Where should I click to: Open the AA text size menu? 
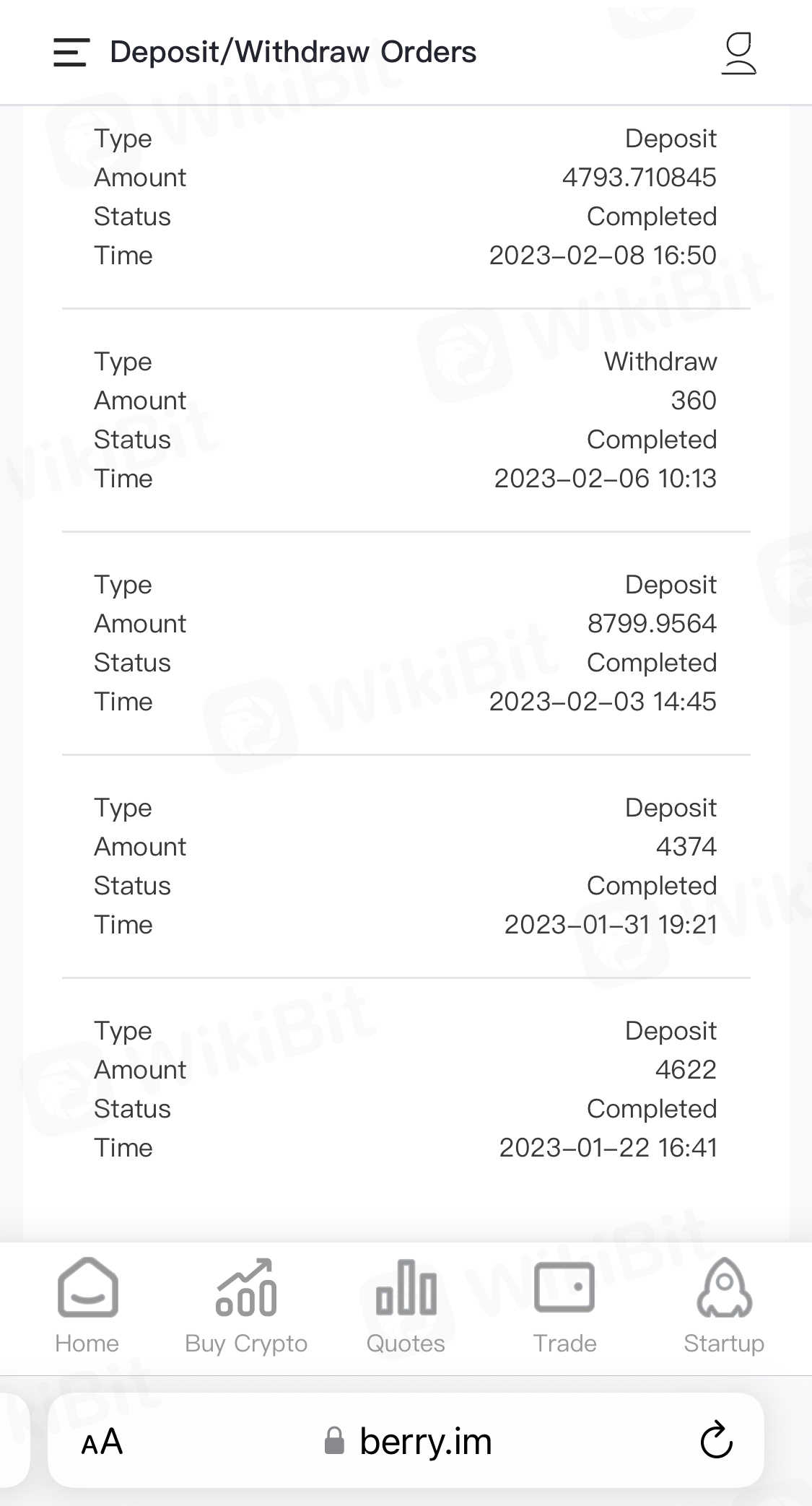(x=102, y=1442)
